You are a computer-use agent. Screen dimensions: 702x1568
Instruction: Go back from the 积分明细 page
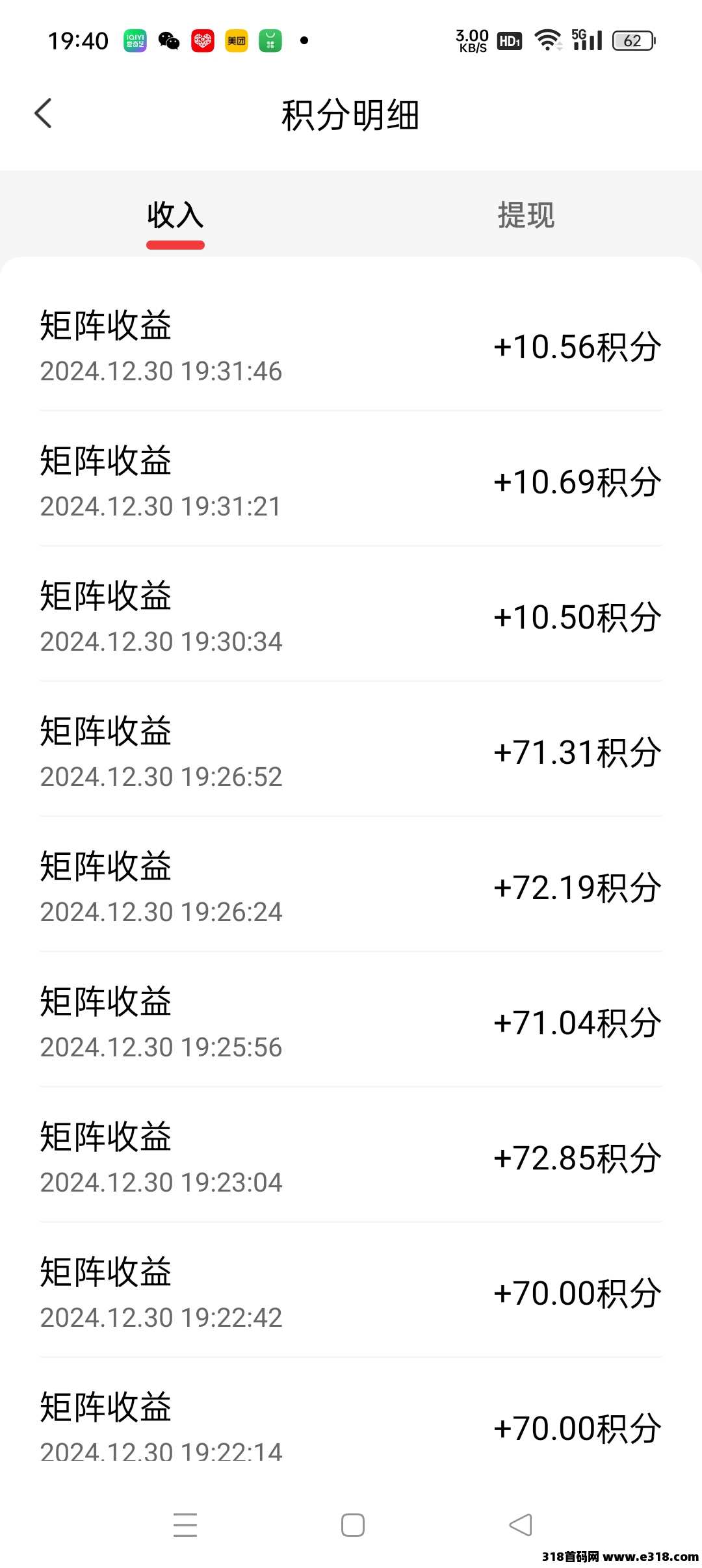(x=43, y=114)
